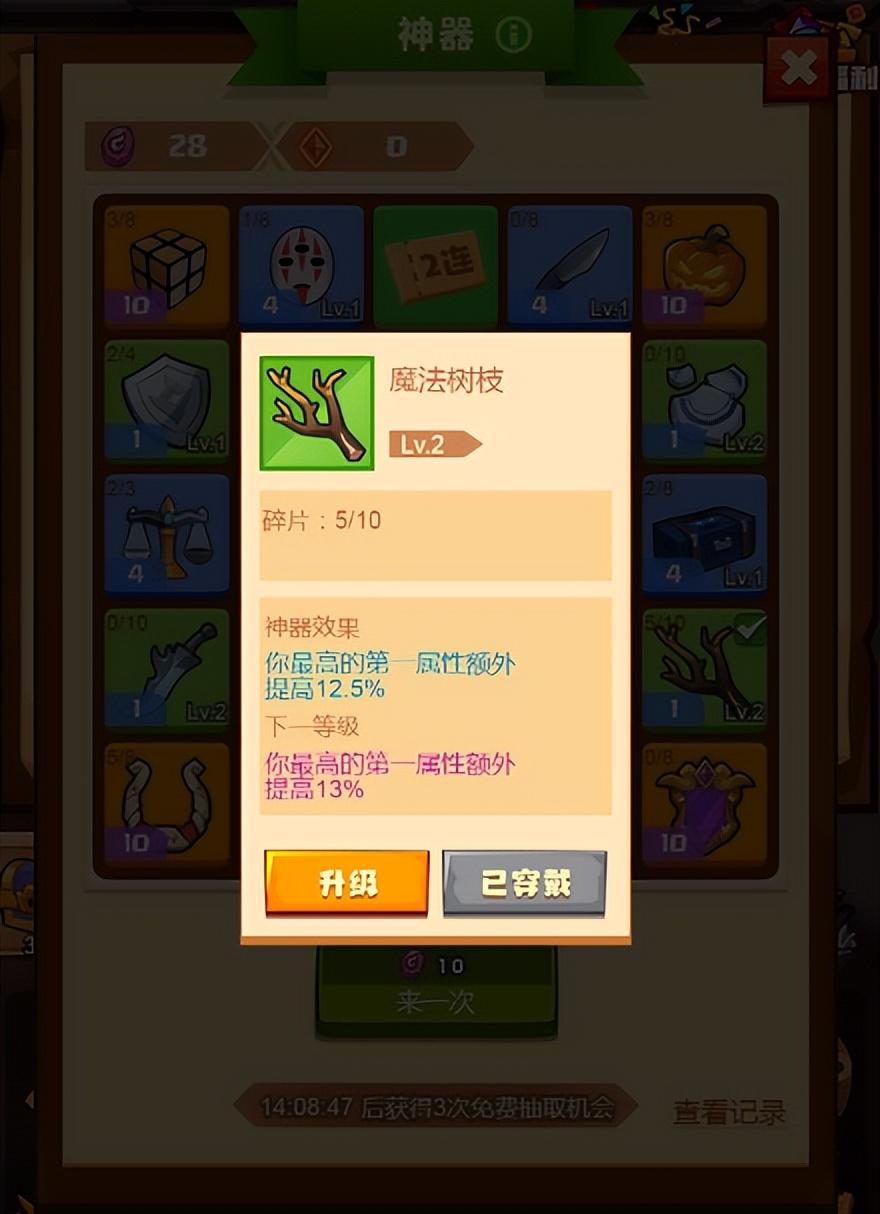Screen dimensions: 880x1214
Task: Select the money bag artifact icon
Action: coord(705,397)
